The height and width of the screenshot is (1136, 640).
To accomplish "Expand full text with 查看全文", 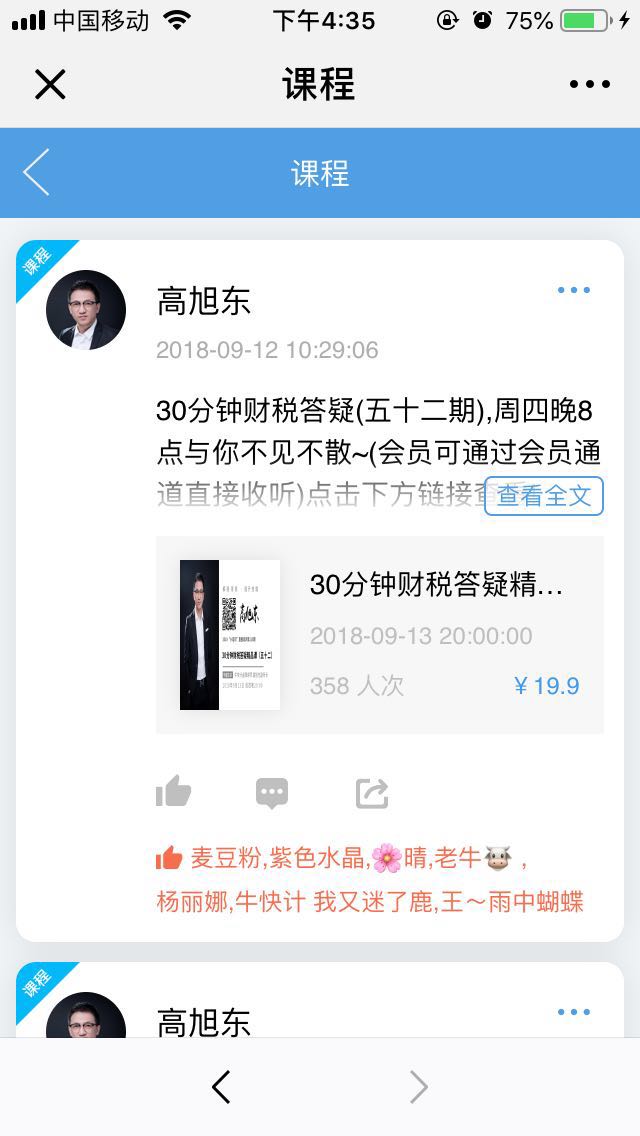I will coord(544,496).
